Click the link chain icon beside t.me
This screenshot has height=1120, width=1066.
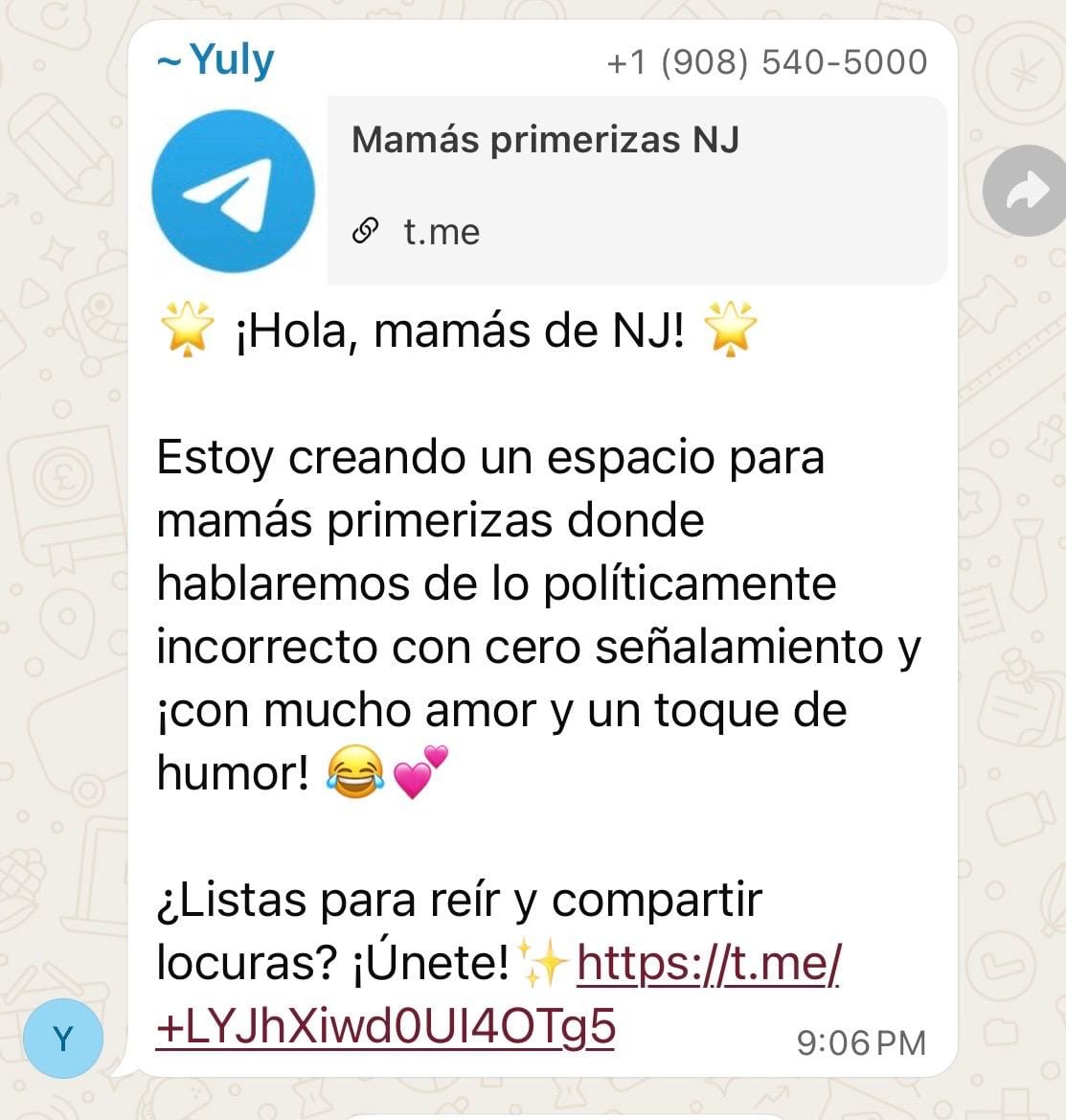tap(367, 231)
